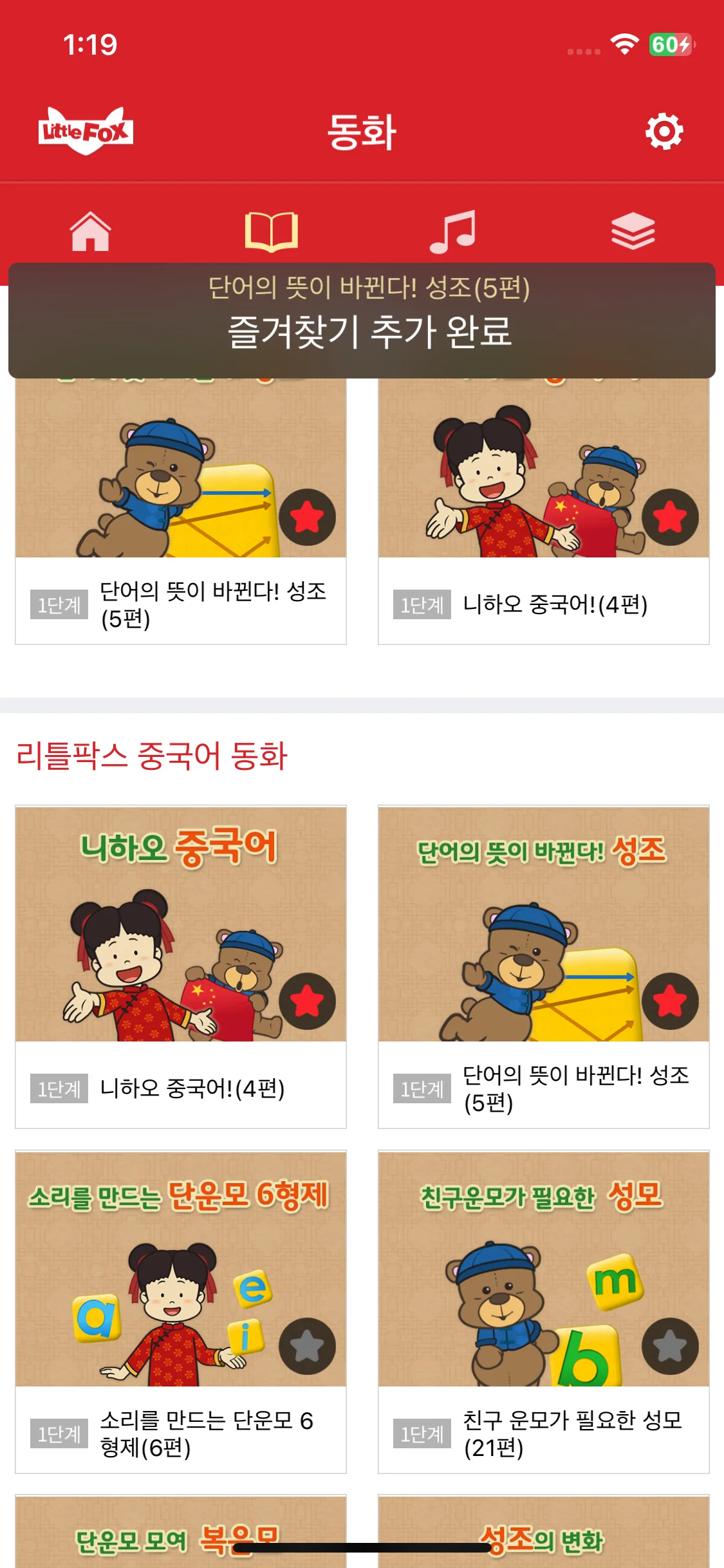724x1568 pixels.
Task: Open the 단운모 모여 복운모 card
Action: pos(181,1532)
